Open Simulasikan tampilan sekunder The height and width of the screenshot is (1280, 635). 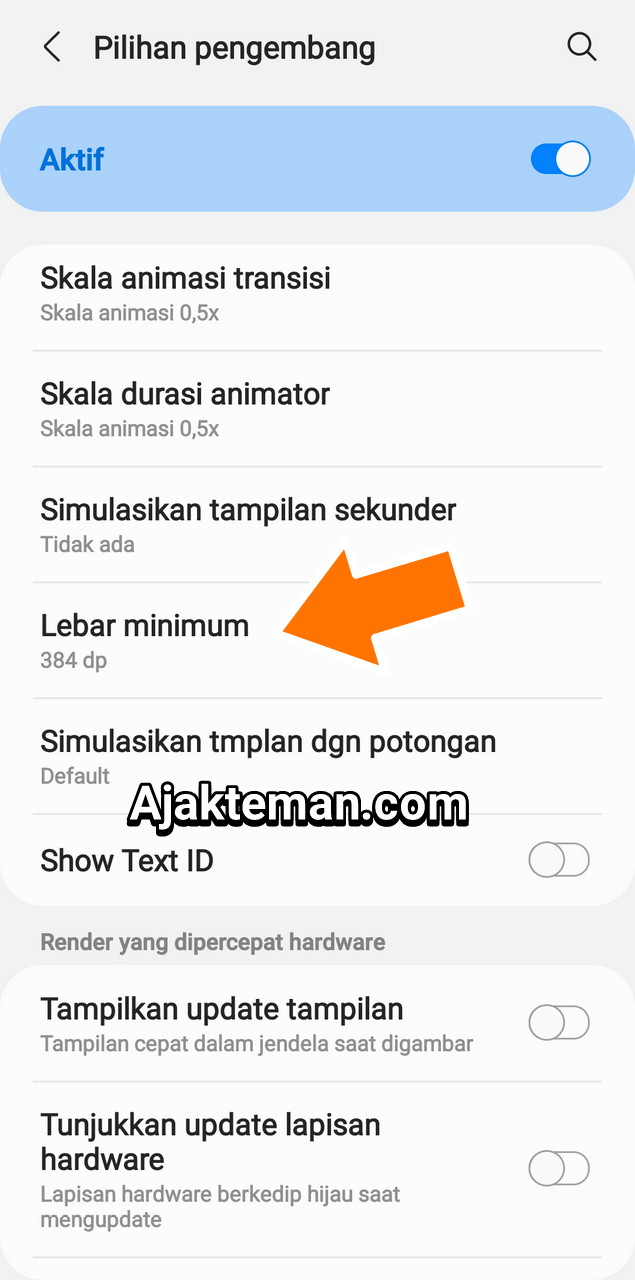click(248, 524)
